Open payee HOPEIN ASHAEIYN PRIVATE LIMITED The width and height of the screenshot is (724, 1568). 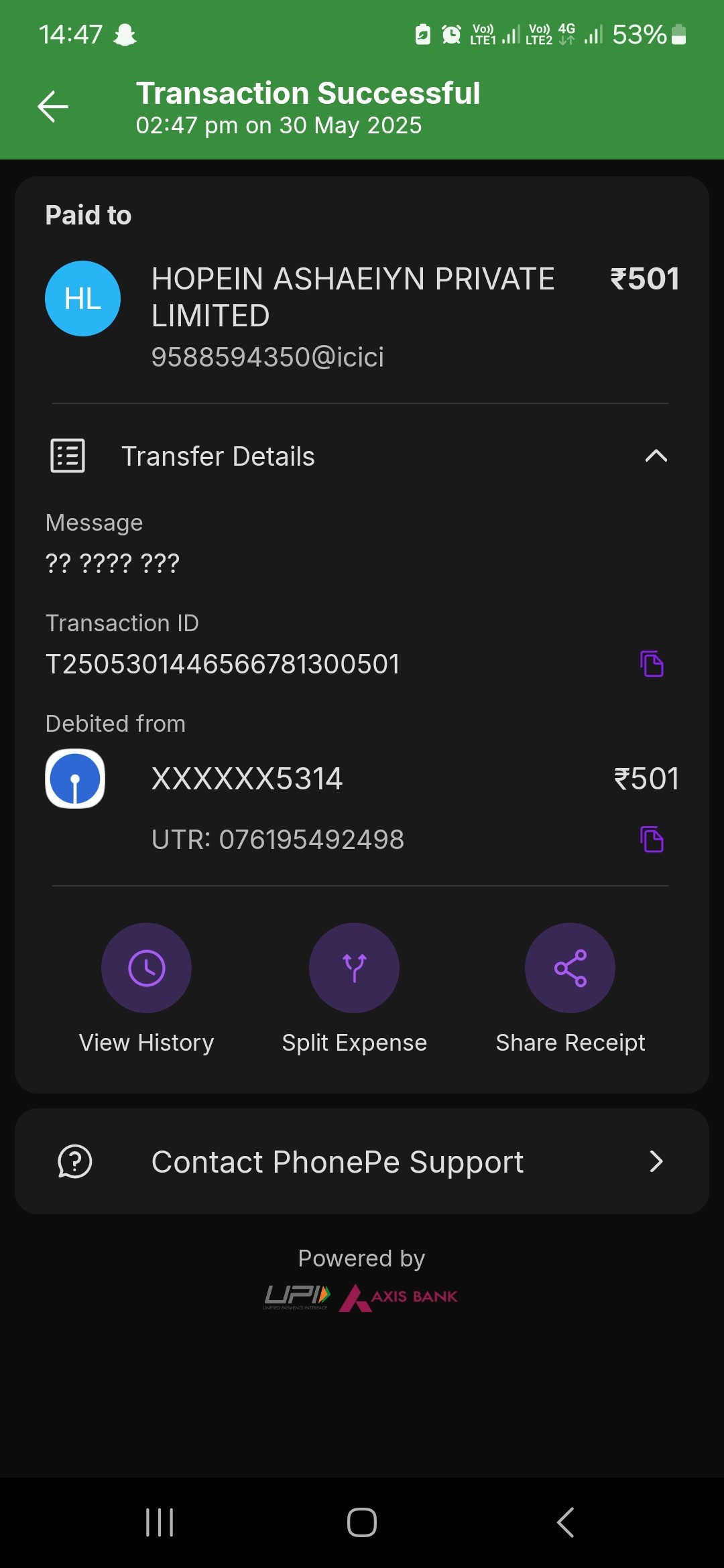(362, 316)
